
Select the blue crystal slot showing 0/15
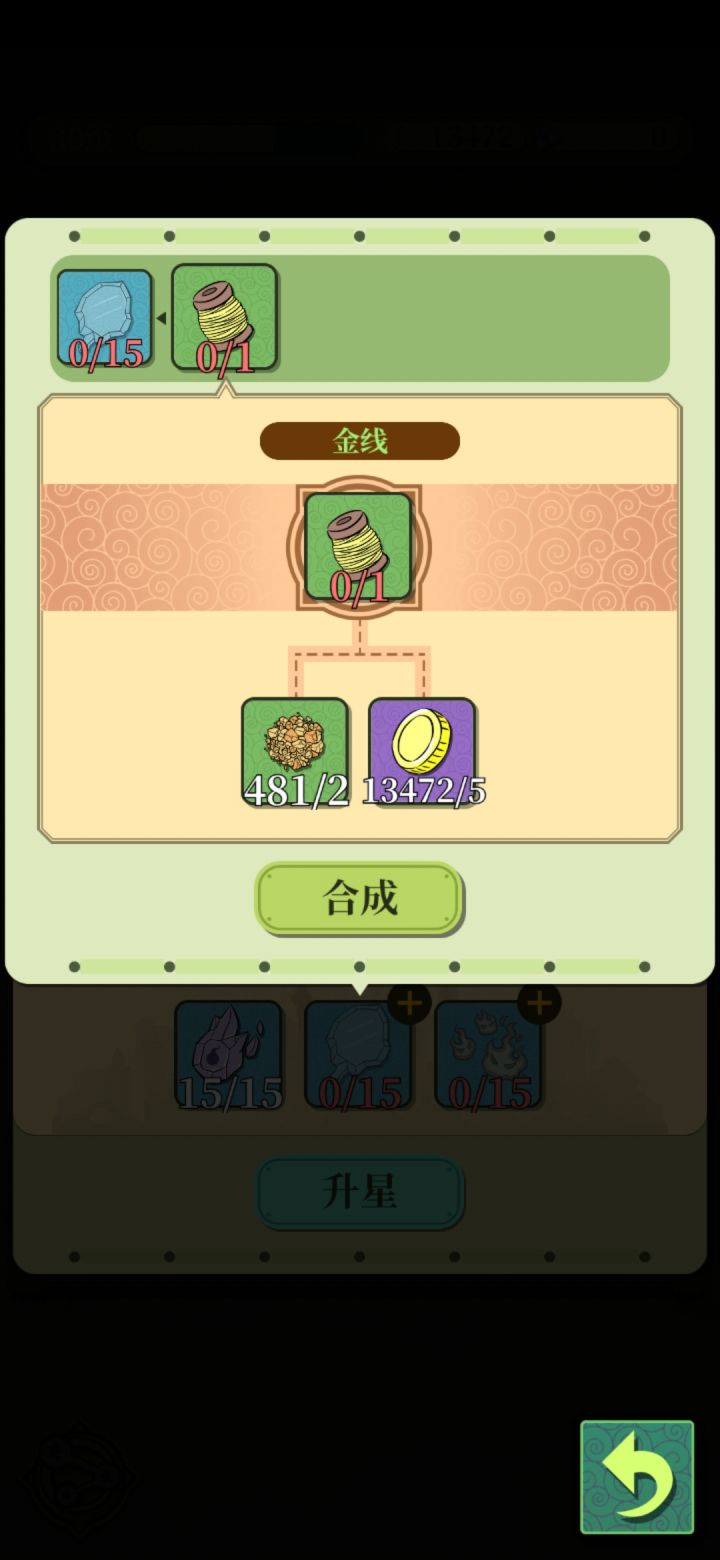pyautogui.click(x=104, y=318)
